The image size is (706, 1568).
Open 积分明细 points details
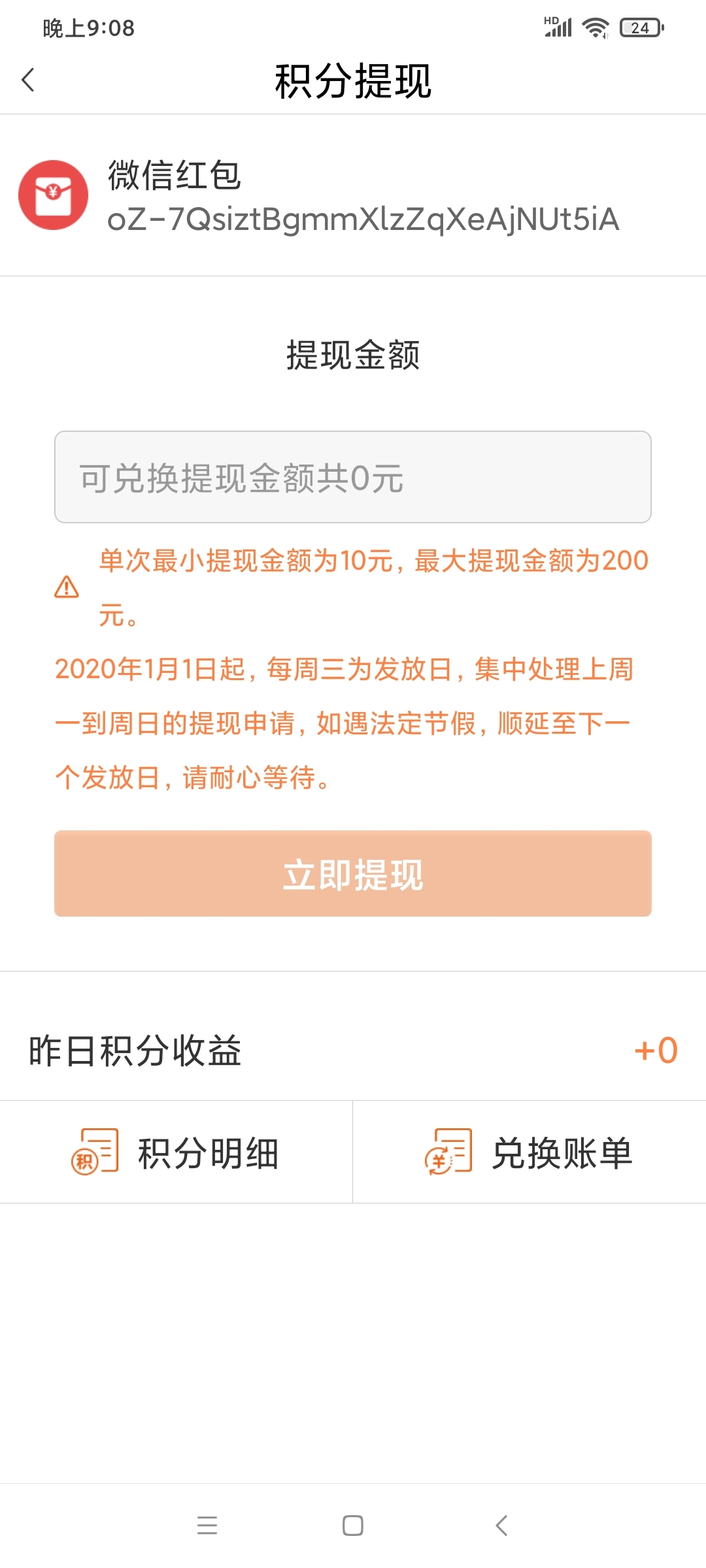coord(176,1152)
